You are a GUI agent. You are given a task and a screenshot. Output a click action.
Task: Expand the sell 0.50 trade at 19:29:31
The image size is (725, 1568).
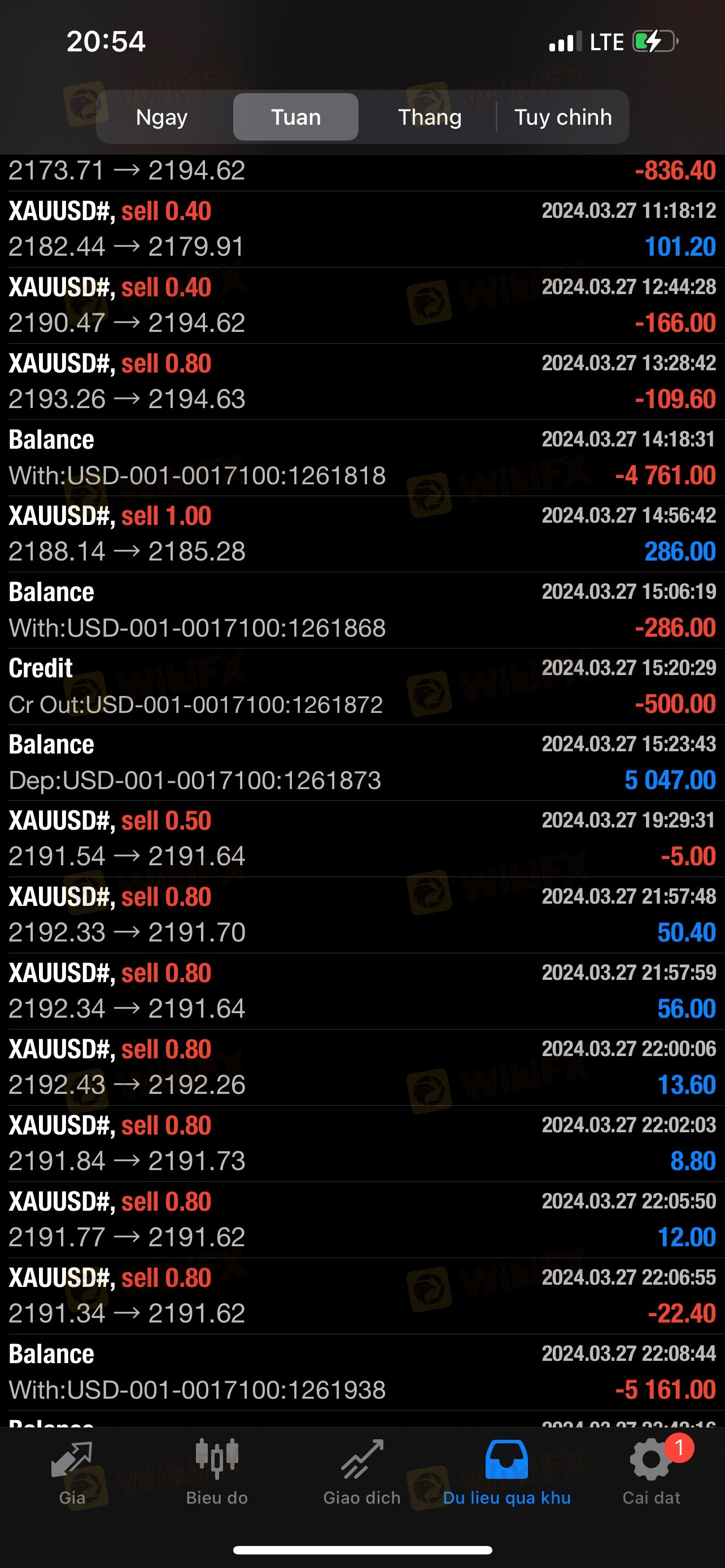(x=362, y=839)
